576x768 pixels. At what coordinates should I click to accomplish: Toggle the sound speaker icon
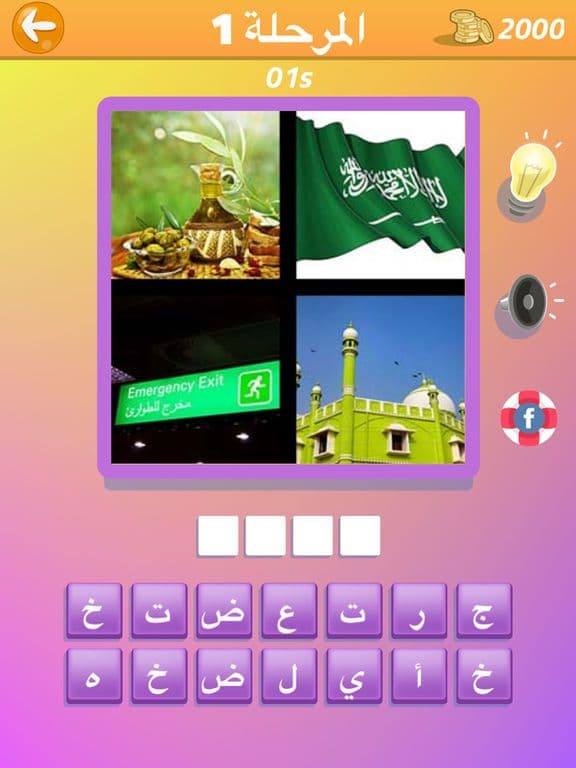click(525, 306)
